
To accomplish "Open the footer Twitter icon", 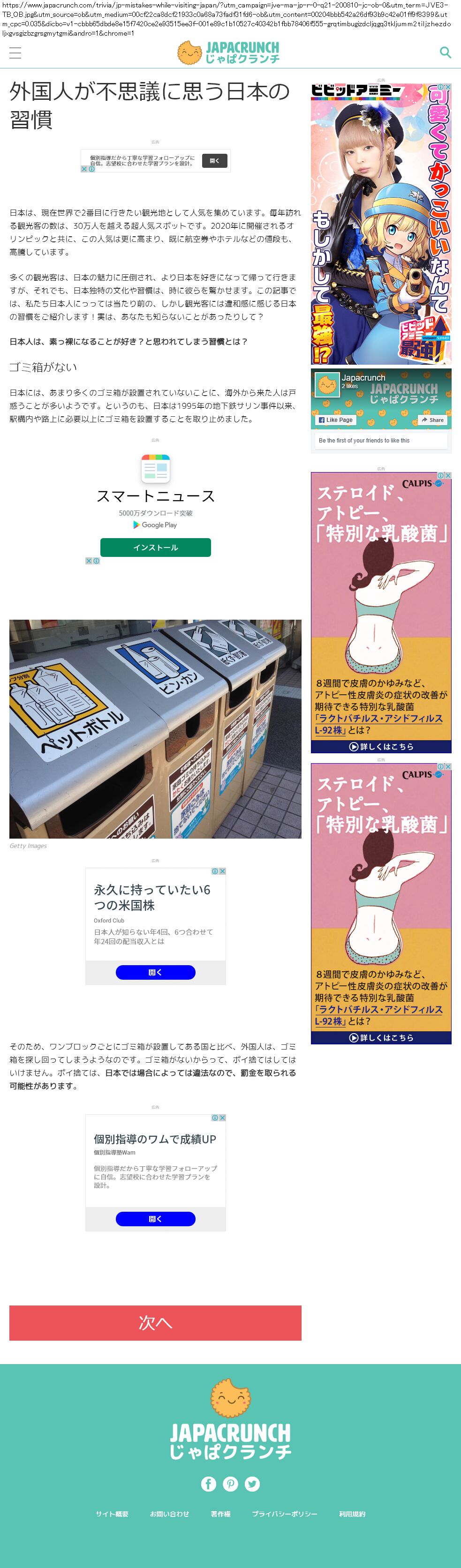I will click(252, 1484).
